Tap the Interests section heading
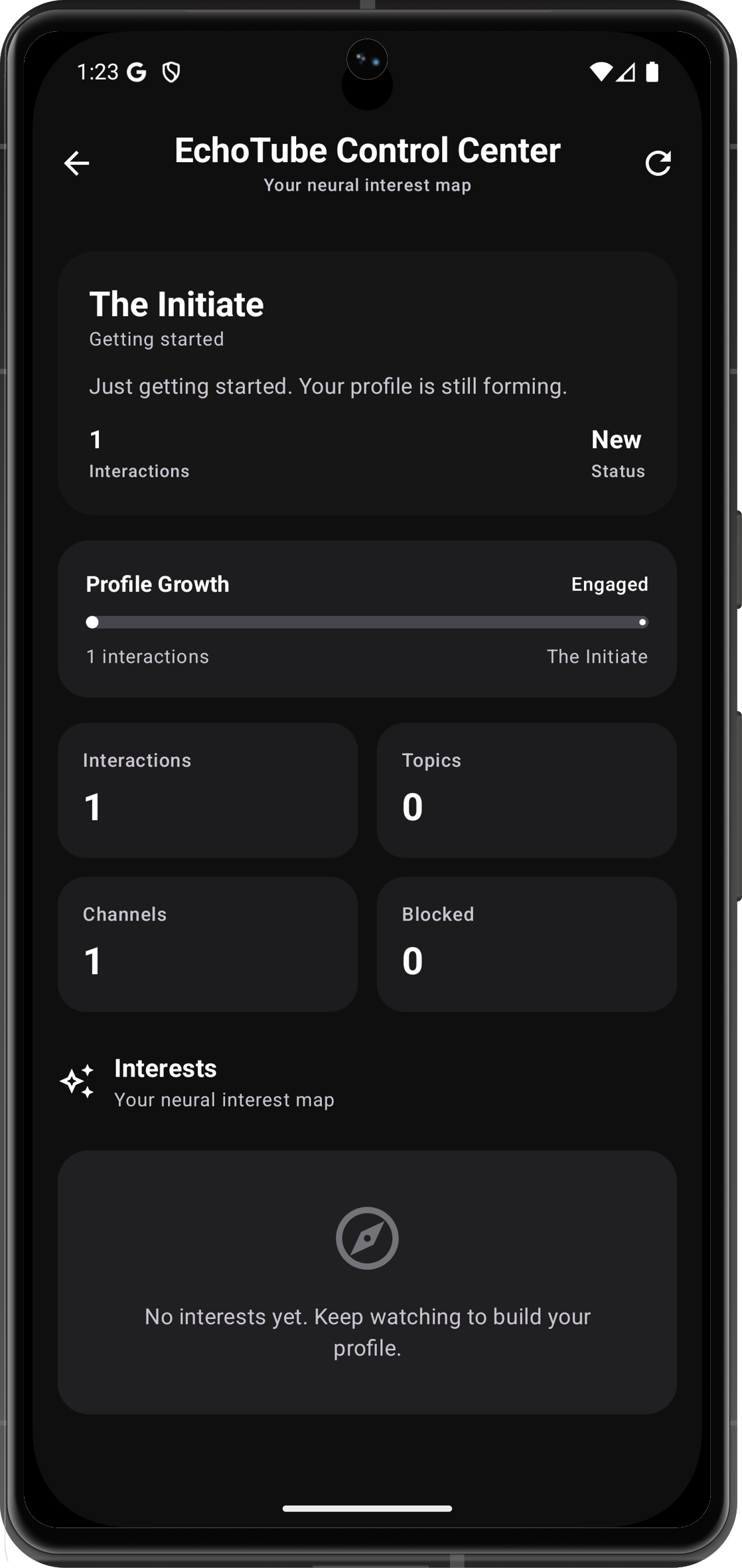 165,1069
